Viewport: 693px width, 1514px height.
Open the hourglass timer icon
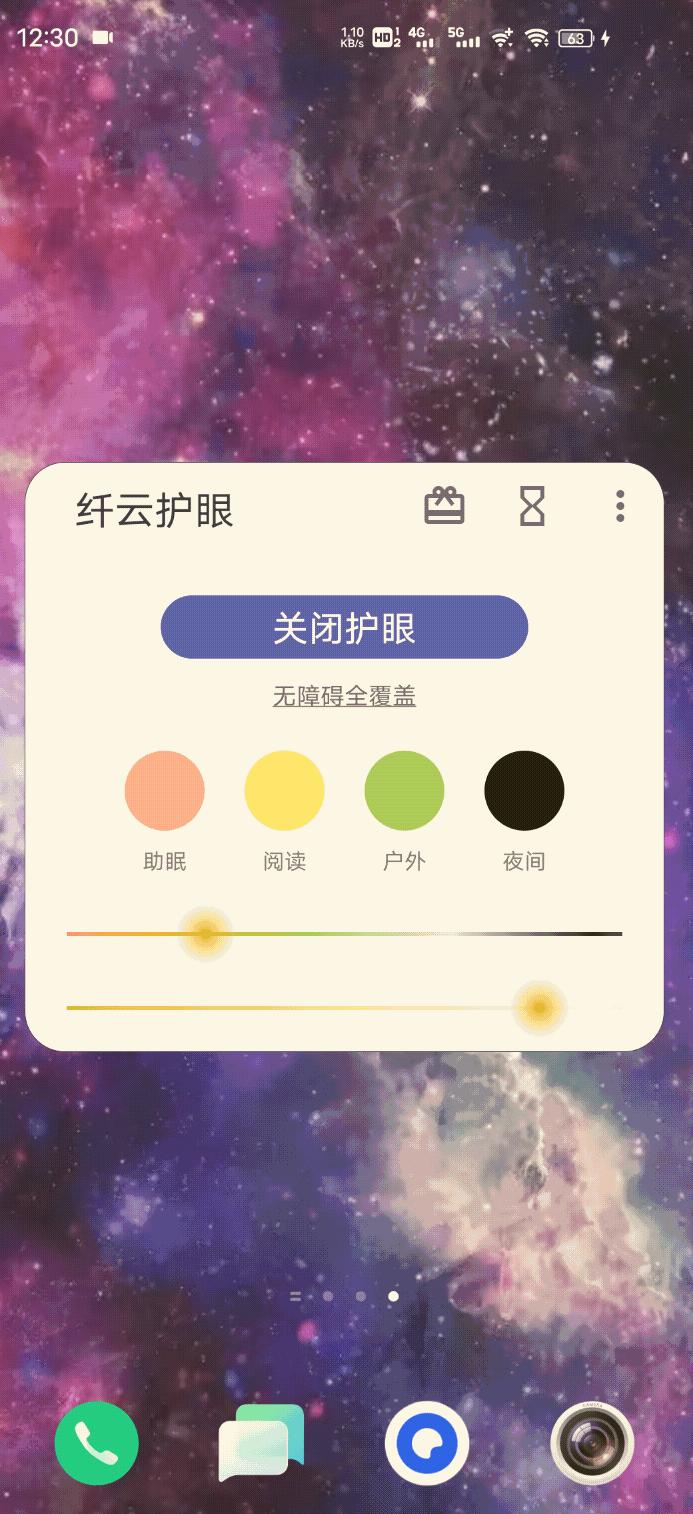coord(532,506)
